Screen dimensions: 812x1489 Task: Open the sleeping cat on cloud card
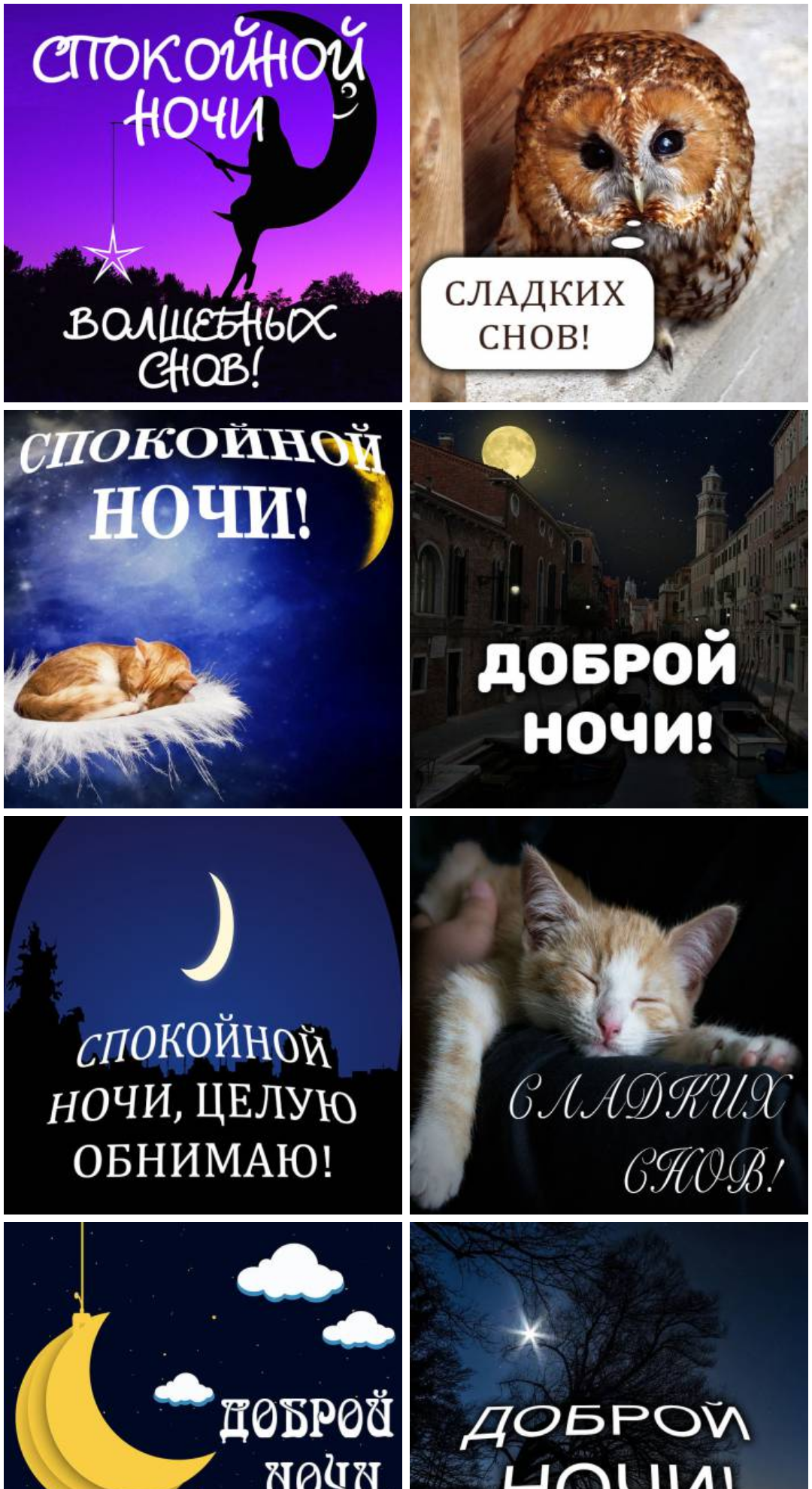click(203, 609)
